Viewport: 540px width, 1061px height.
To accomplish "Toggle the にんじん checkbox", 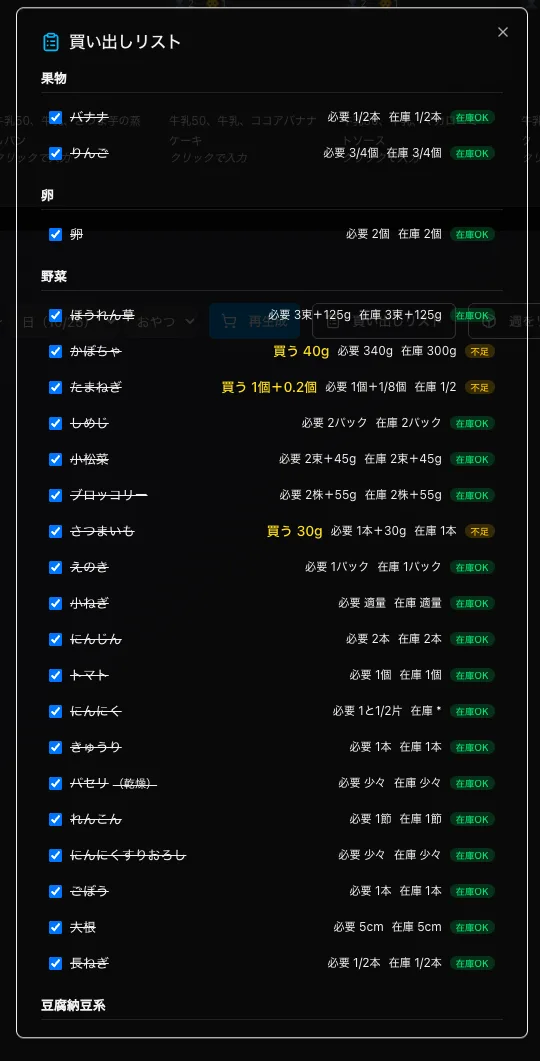I will coord(55,639).
